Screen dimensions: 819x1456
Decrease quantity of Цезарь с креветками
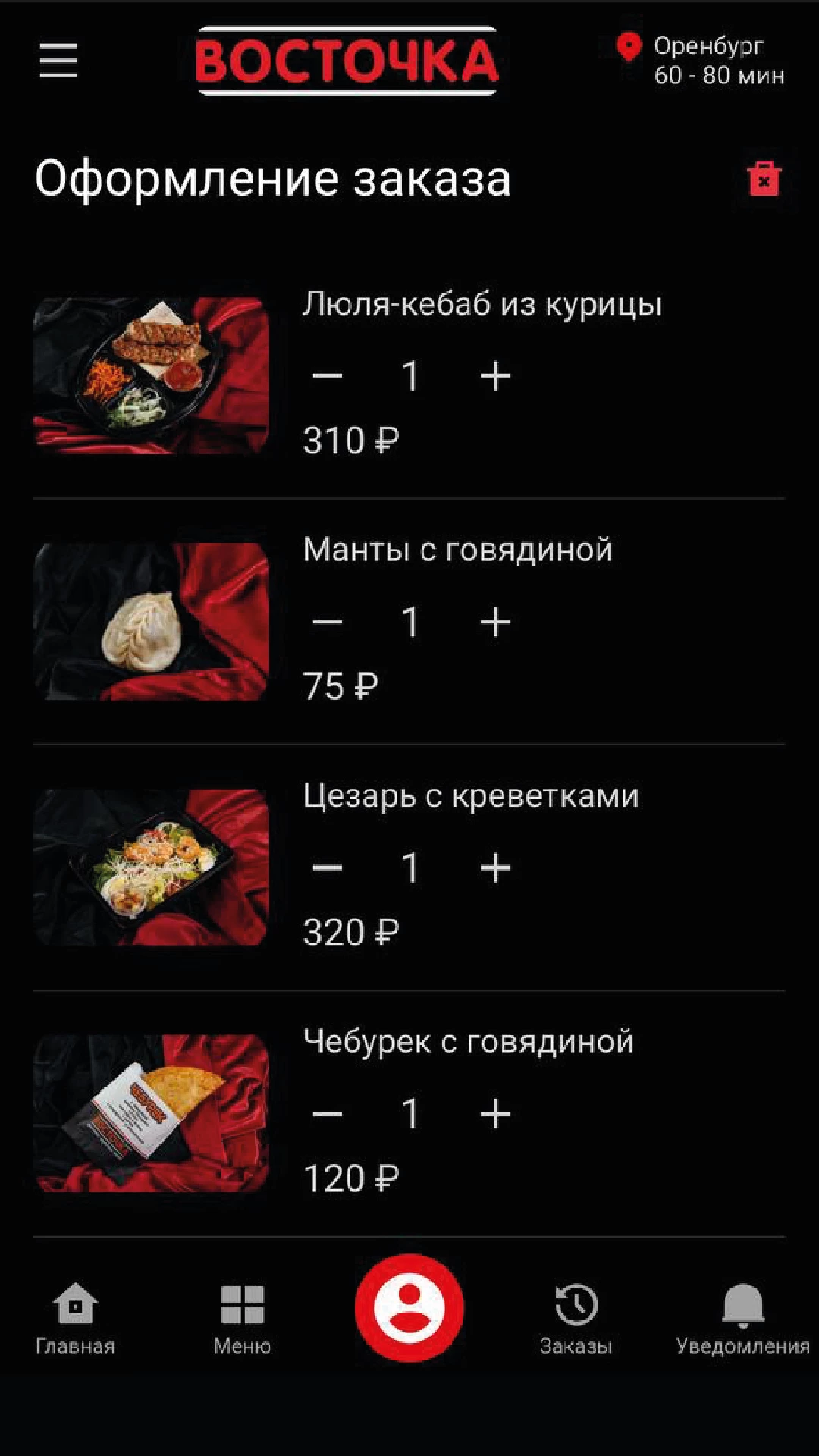[328, 868]
